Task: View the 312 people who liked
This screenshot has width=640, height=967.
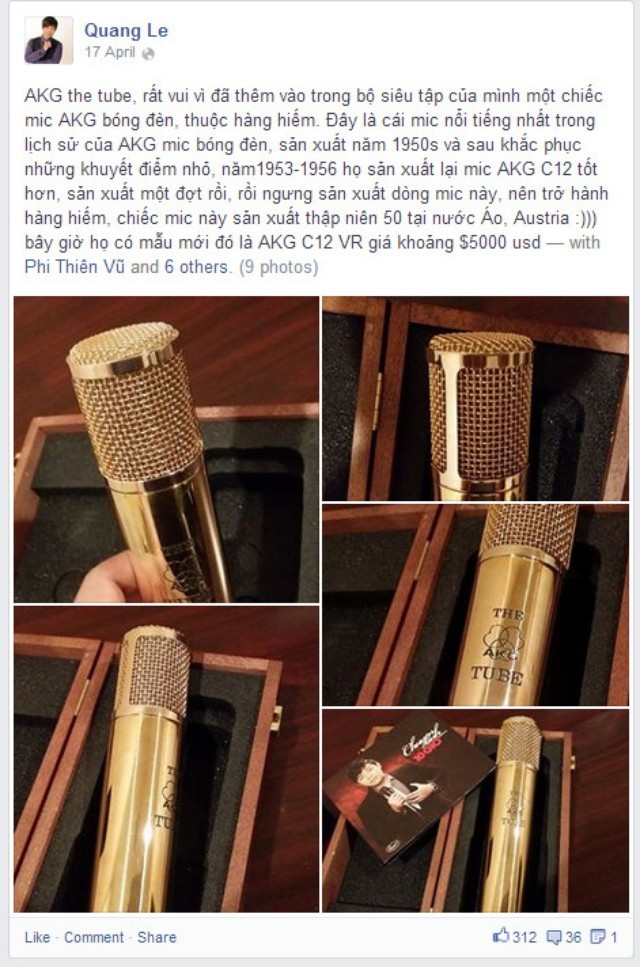Action: tap(516, 937)
